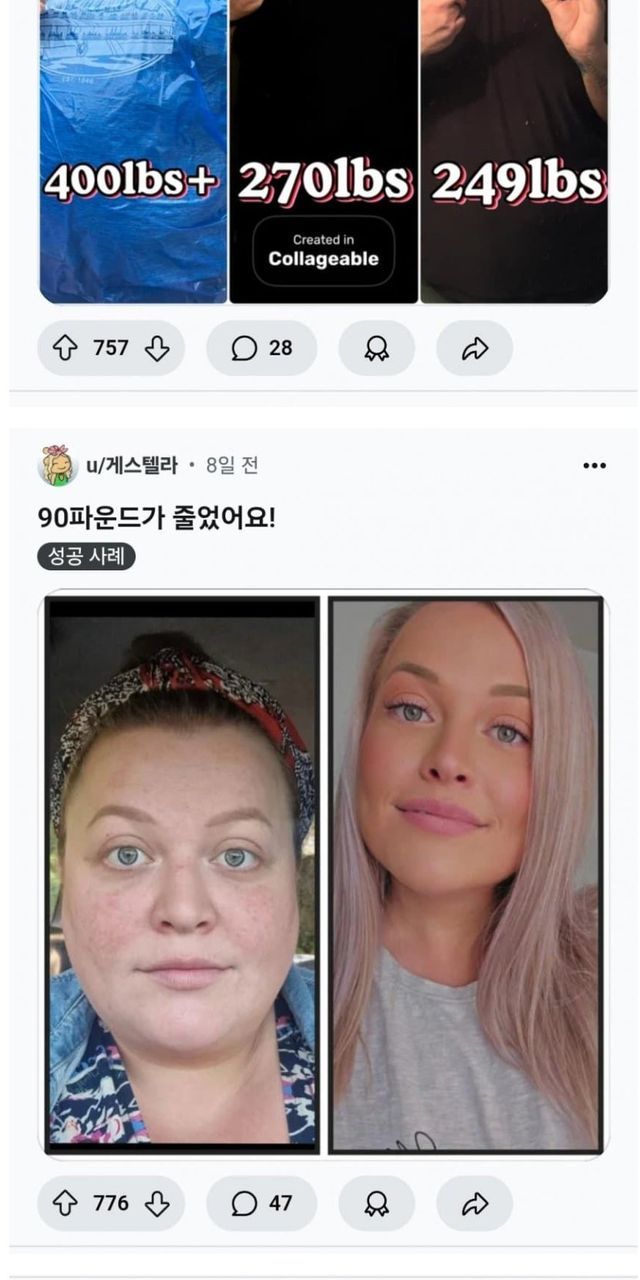Filter by the 성공 사례 flair
The height and width of the screenshot is (1280, 640).
point(86,556)
